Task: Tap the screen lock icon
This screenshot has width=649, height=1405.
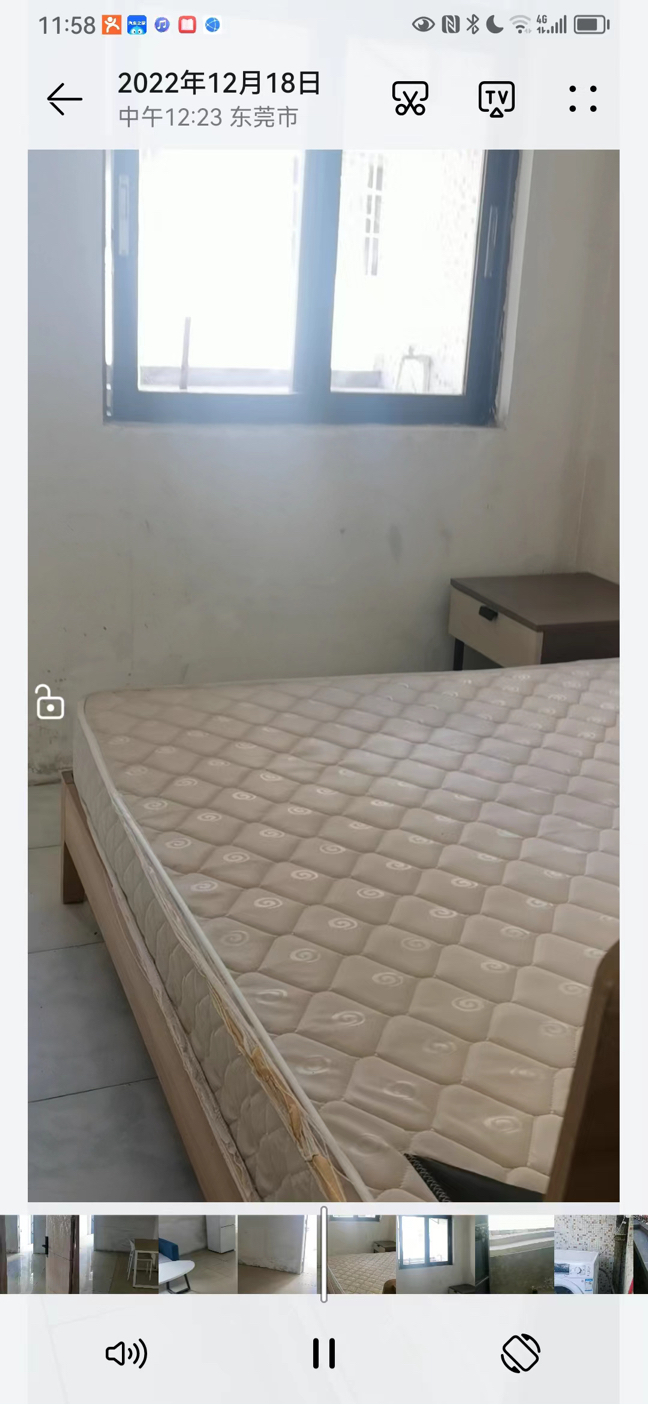Action: point(49,703)
